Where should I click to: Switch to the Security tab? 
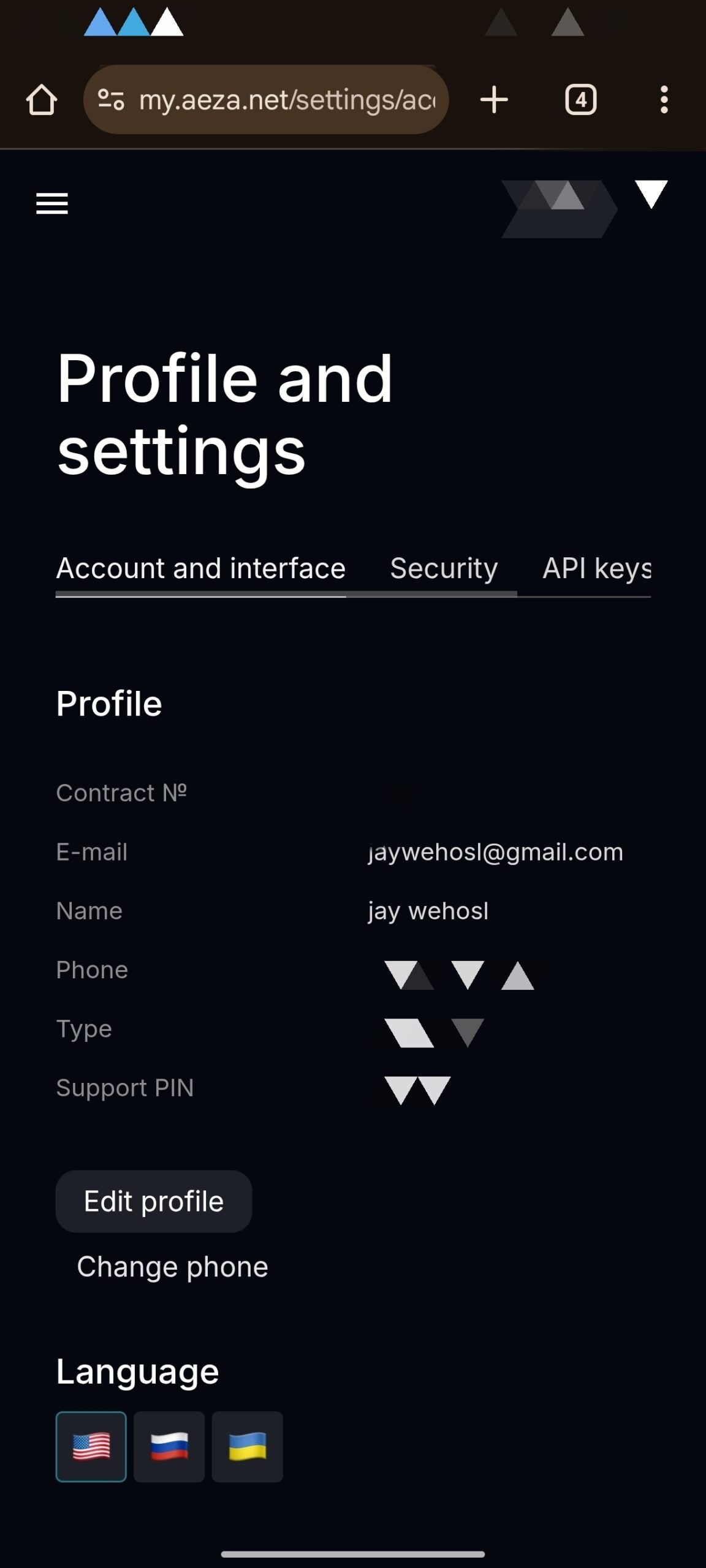(444, 568)
